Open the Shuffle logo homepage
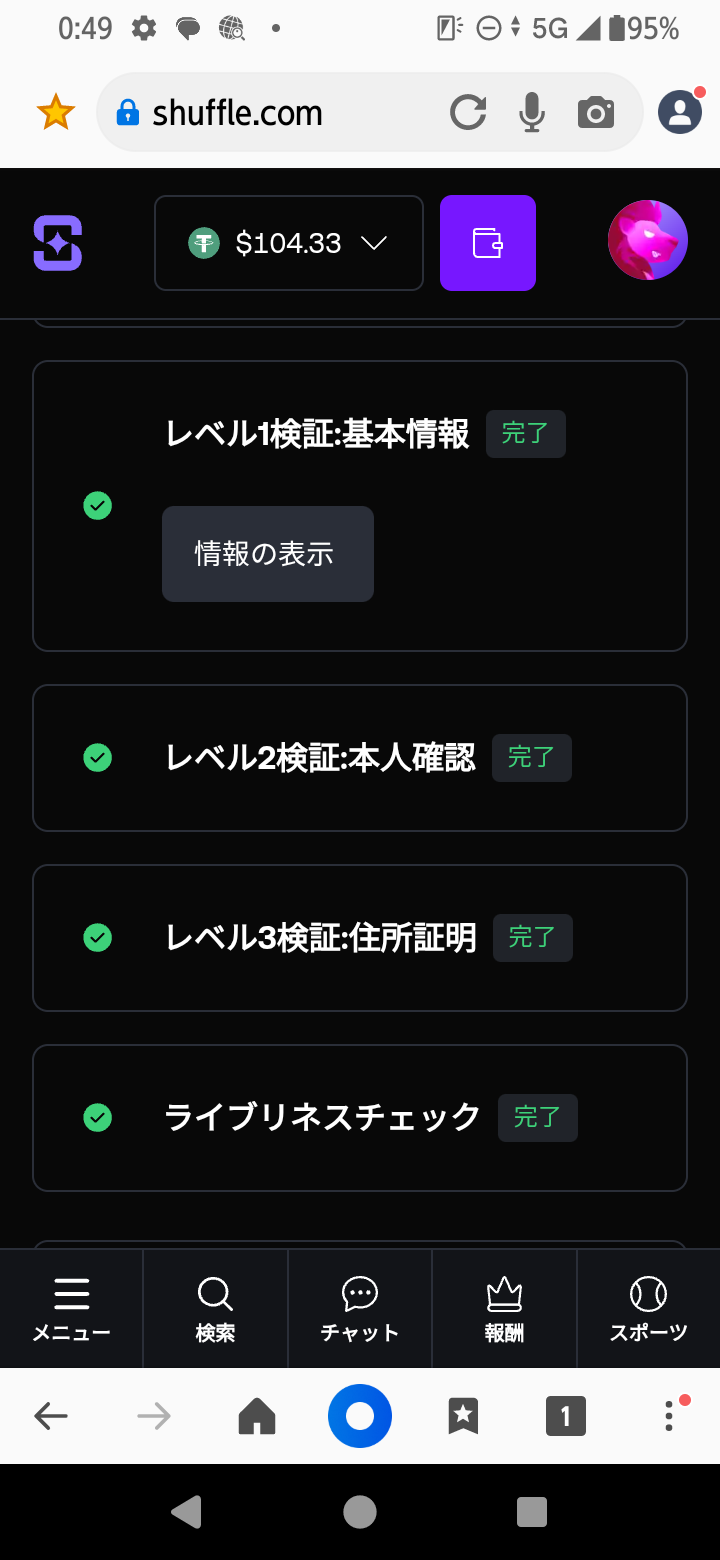 pyautogui.click(x=57, y=243)
